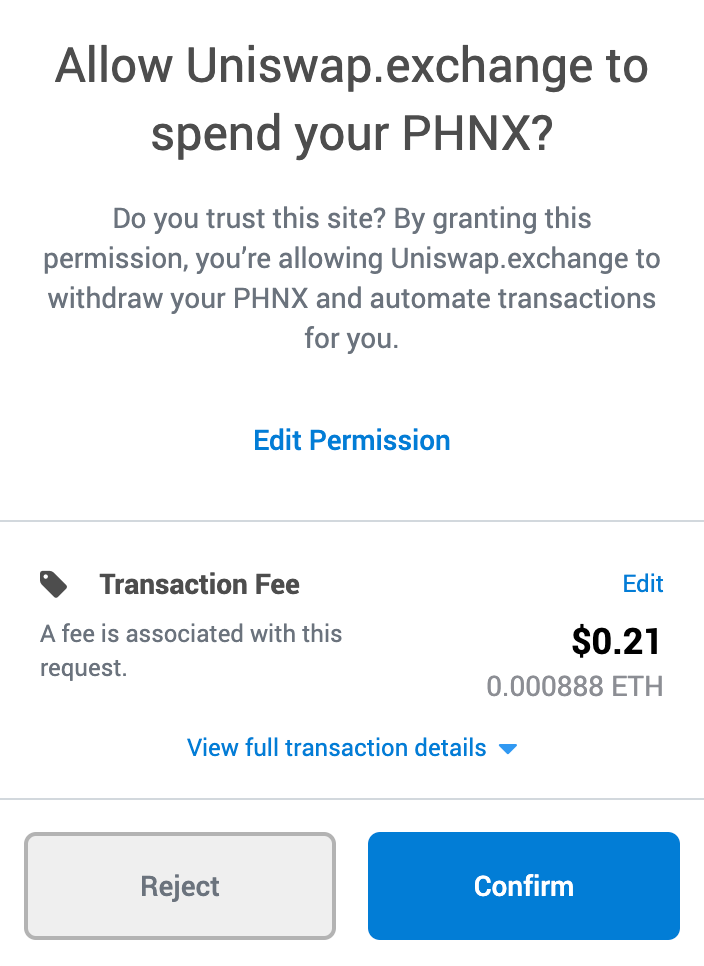Edit the transaction fee

[643, 584]
